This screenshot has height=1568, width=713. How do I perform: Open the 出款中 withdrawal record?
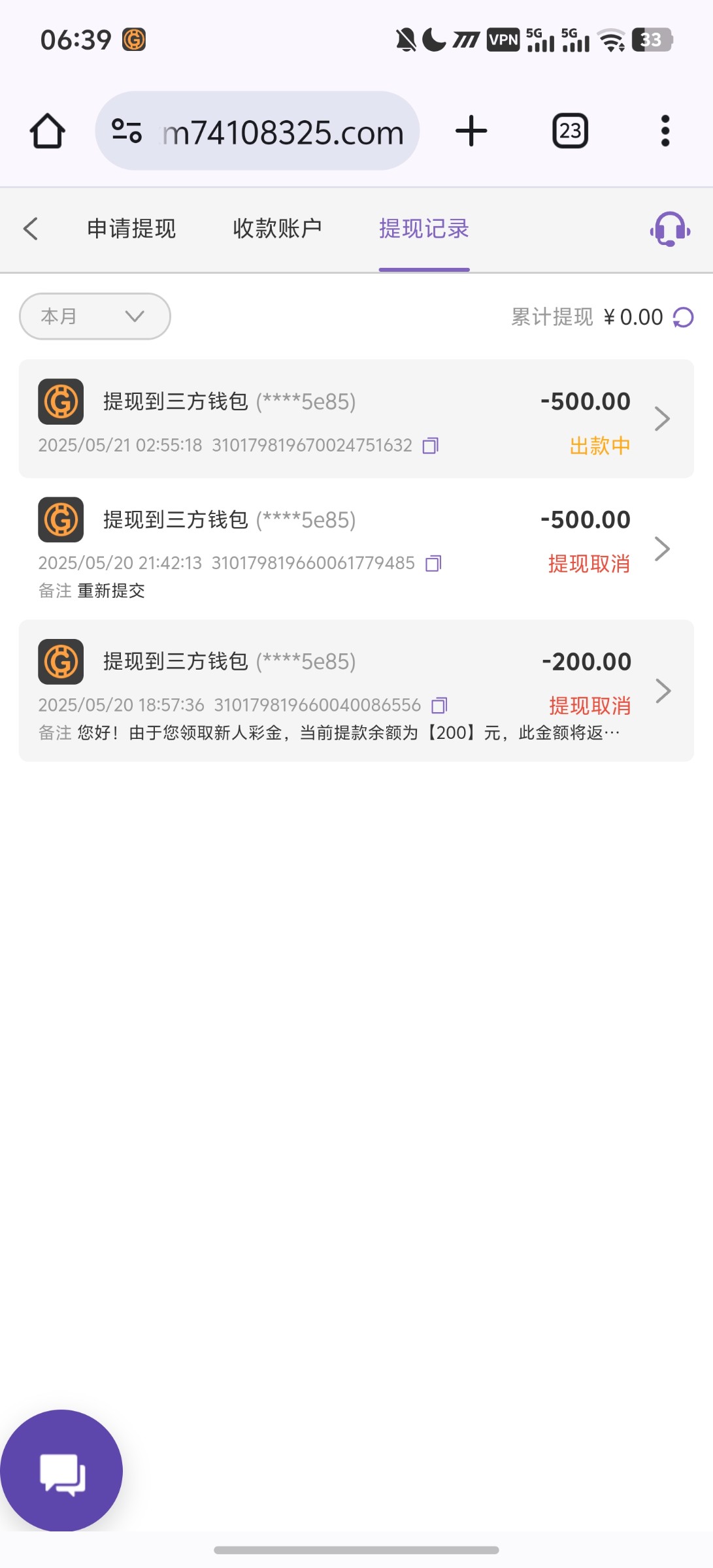356,418
